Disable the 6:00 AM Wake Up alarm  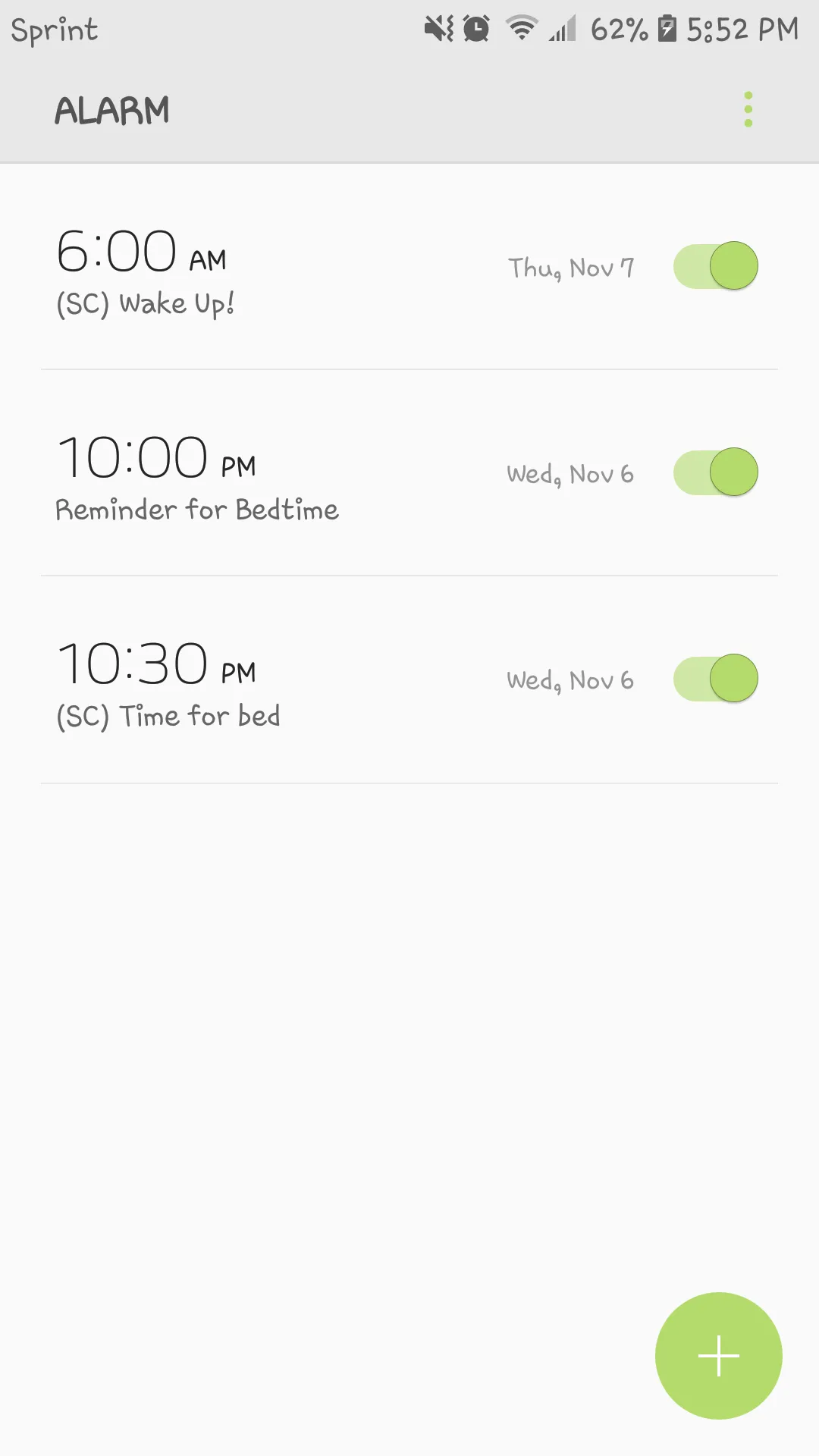click(716, 266)
